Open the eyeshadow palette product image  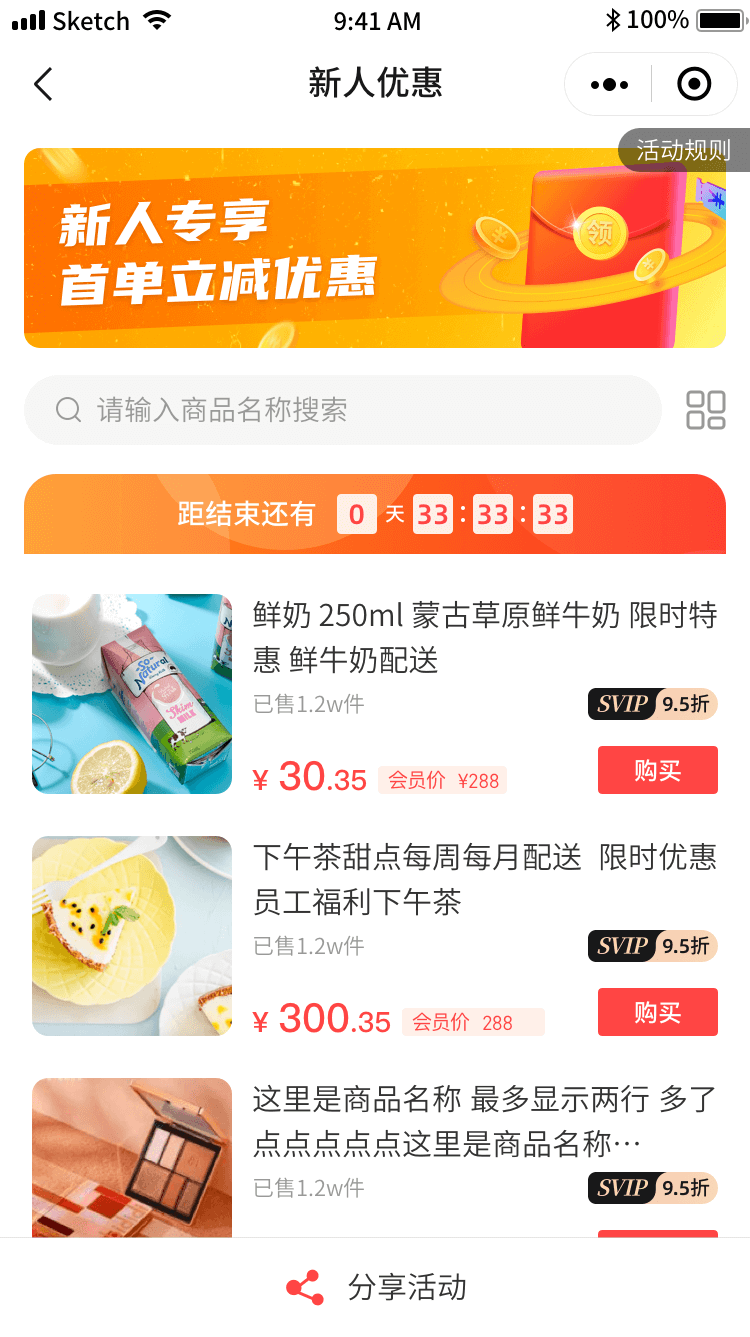132,1158
